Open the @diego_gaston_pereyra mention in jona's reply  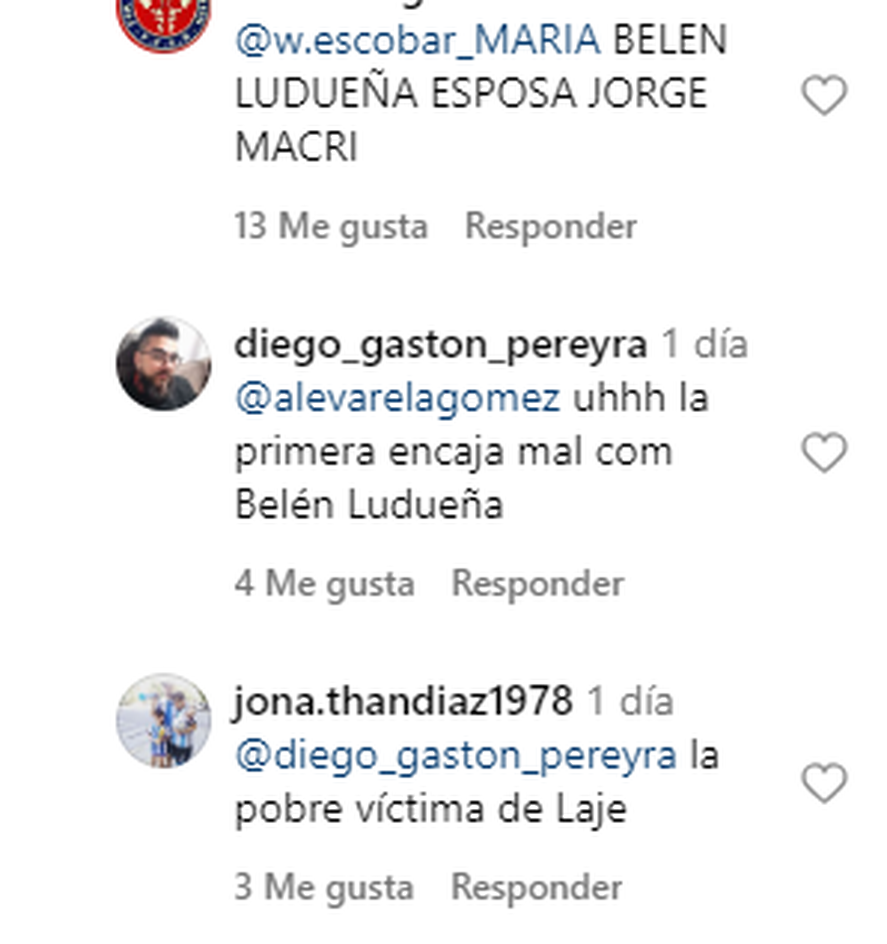tap(456, 755)
